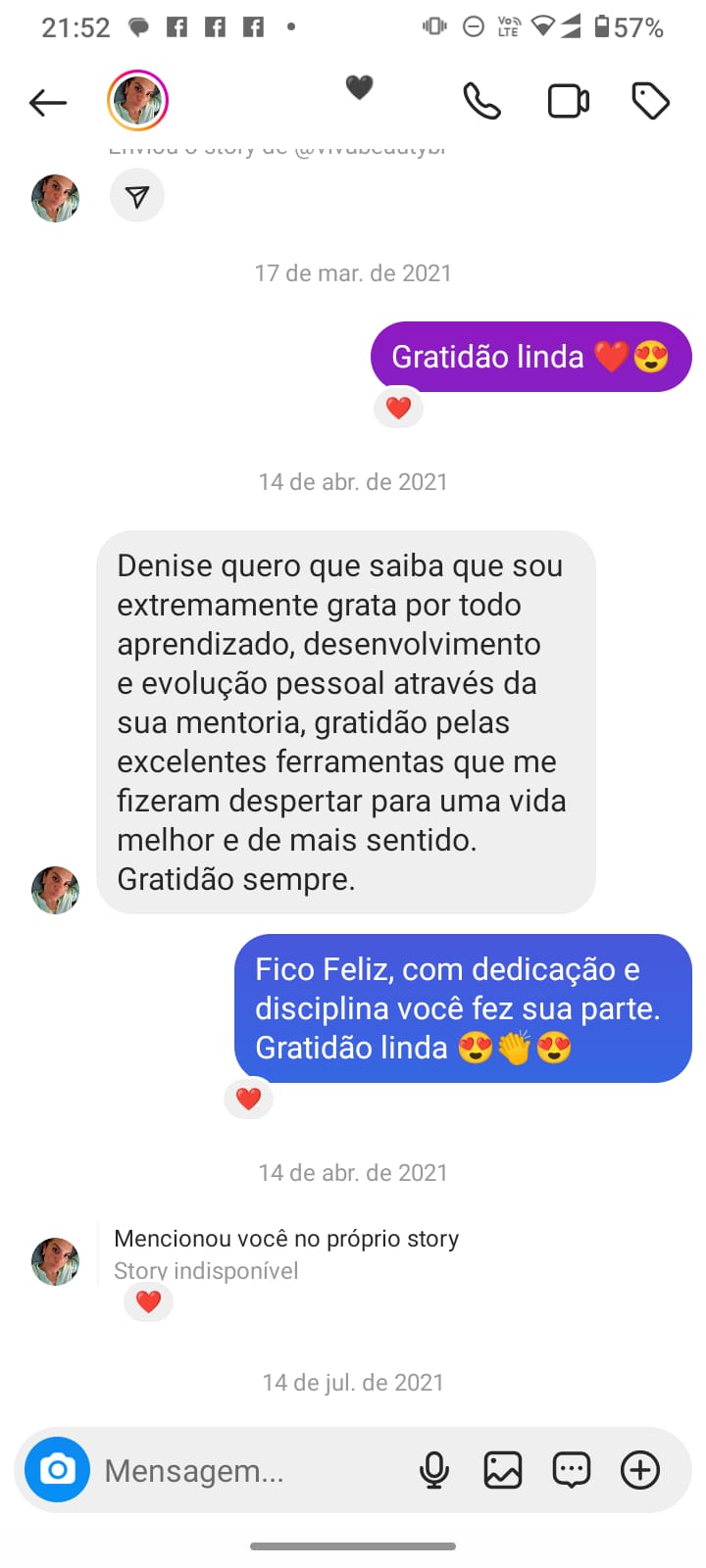Screen dimensions: 706x1568
Task: Open the label tag options
Action: tap(650, 101)
